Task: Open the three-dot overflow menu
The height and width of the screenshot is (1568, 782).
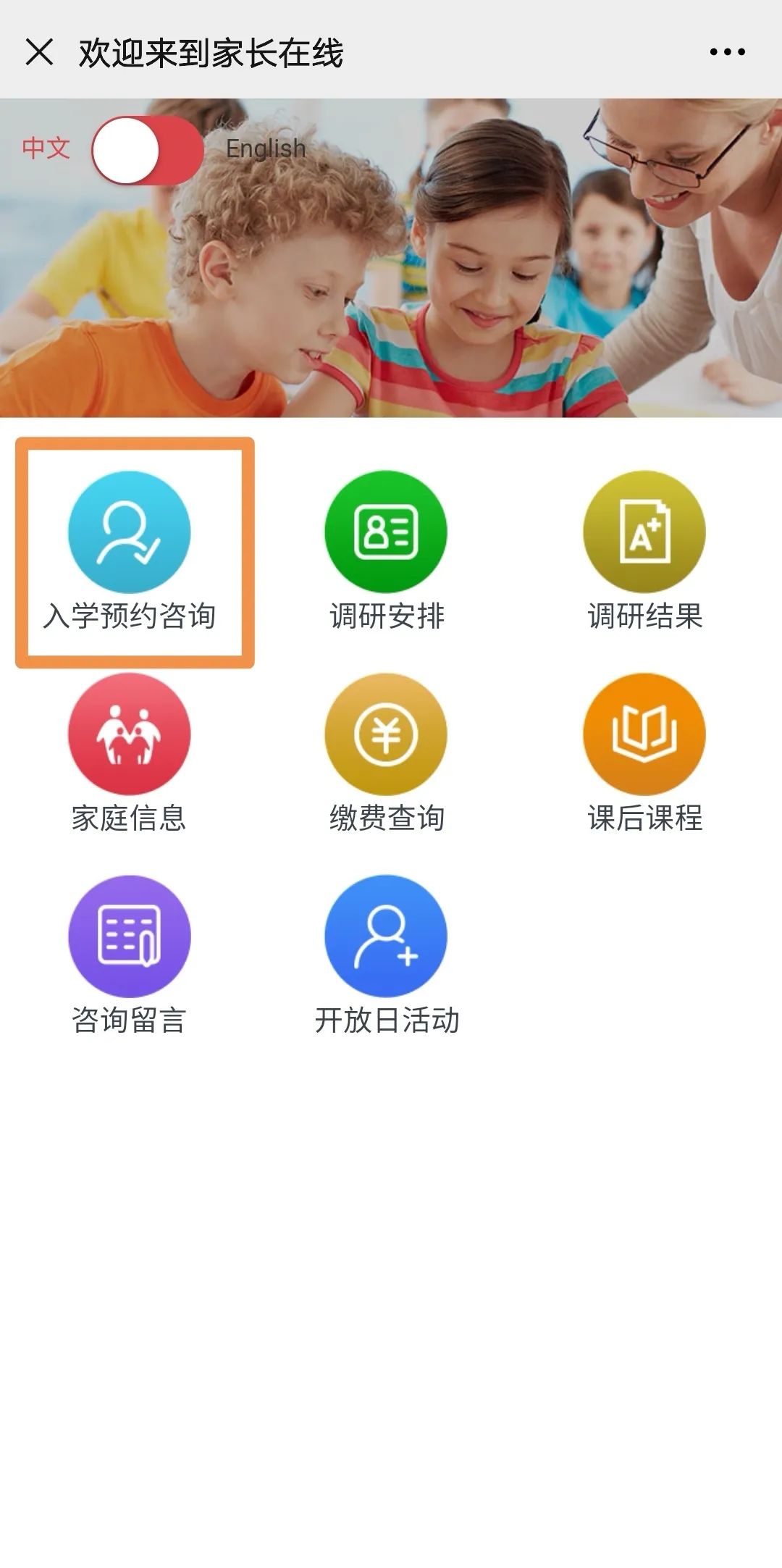Action: (x=727, y=52)
